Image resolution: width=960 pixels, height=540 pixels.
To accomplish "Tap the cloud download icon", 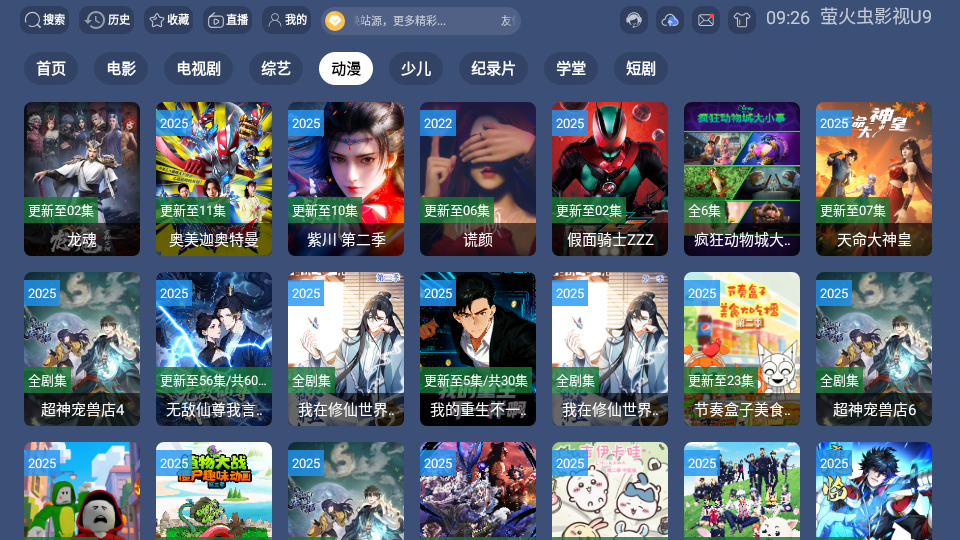I will pyautogui.click(x=670, y=20).
